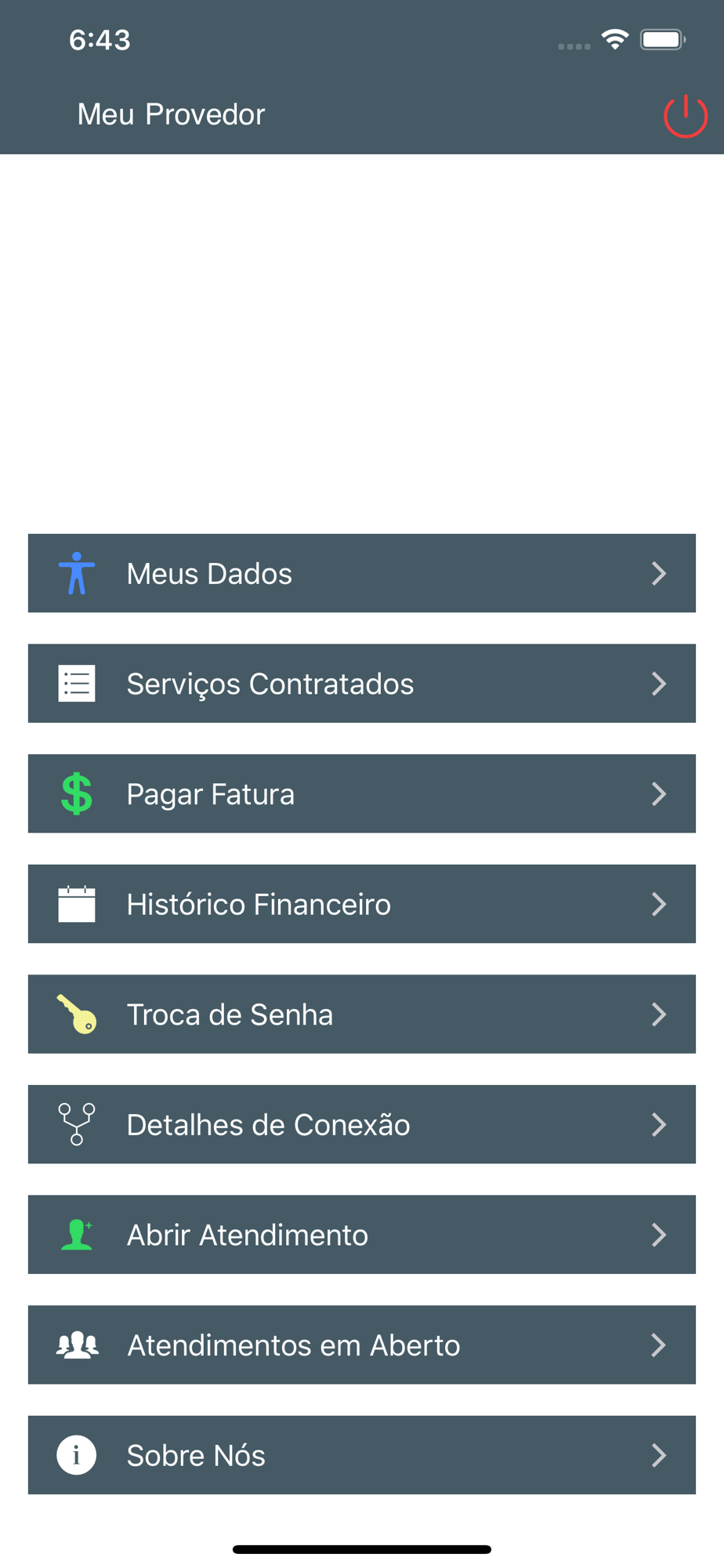The image size is (724, 1568).
Task: View Histórico Financeiro
Action: pyautogui.click(x=362, y=904)
